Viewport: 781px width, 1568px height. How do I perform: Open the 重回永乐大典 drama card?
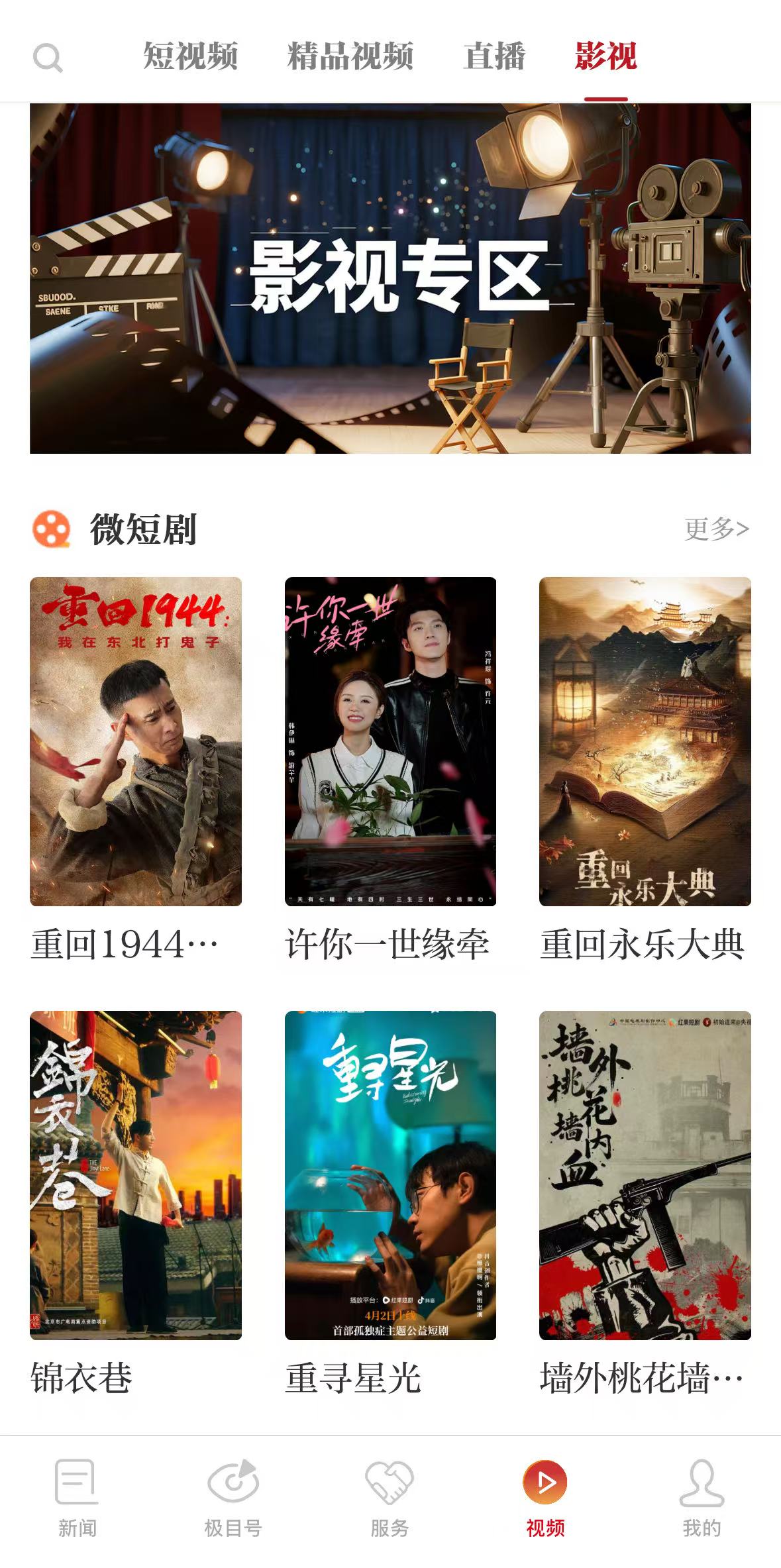[x=645, y=741]
